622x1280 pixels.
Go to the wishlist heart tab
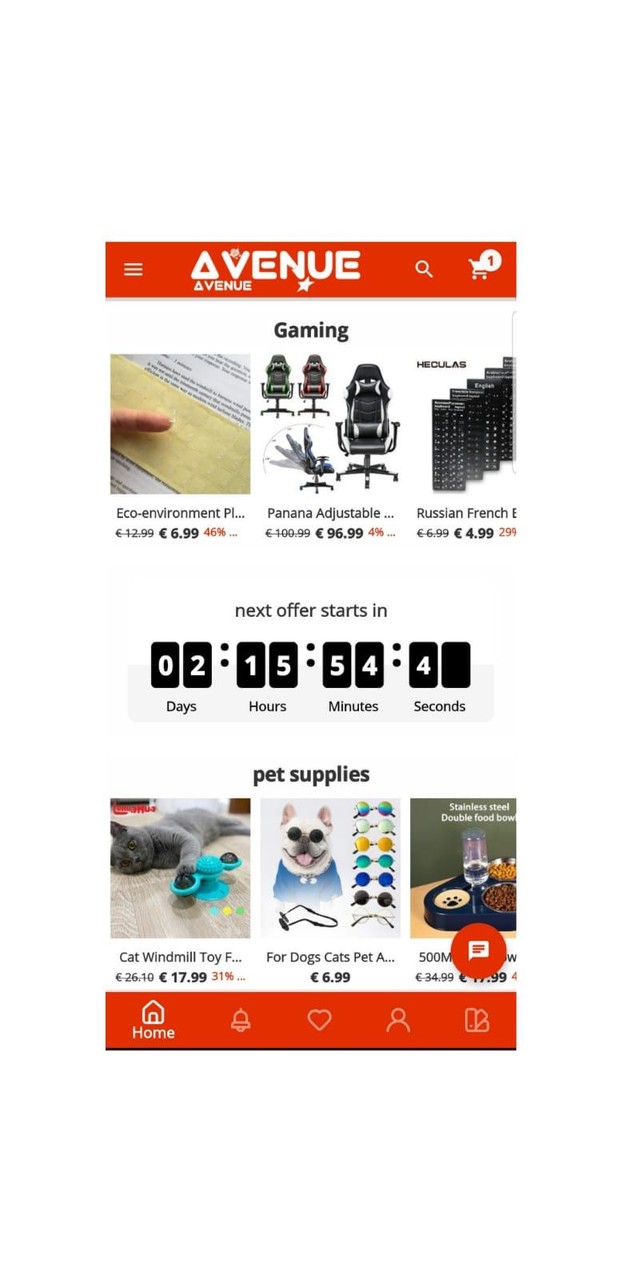click(319, 1020)
